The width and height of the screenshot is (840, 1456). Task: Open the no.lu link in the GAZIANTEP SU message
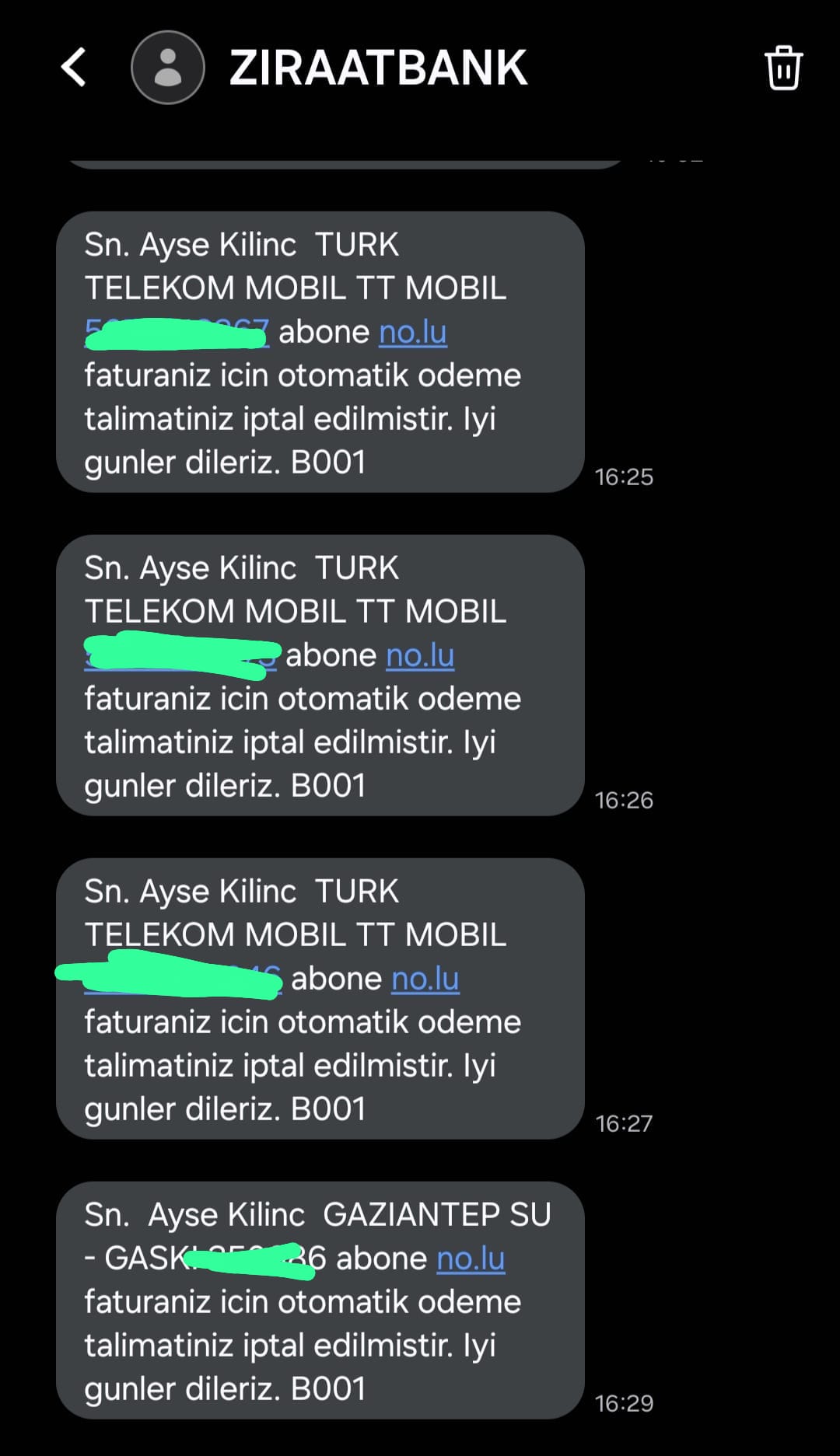click(471, 1259)
